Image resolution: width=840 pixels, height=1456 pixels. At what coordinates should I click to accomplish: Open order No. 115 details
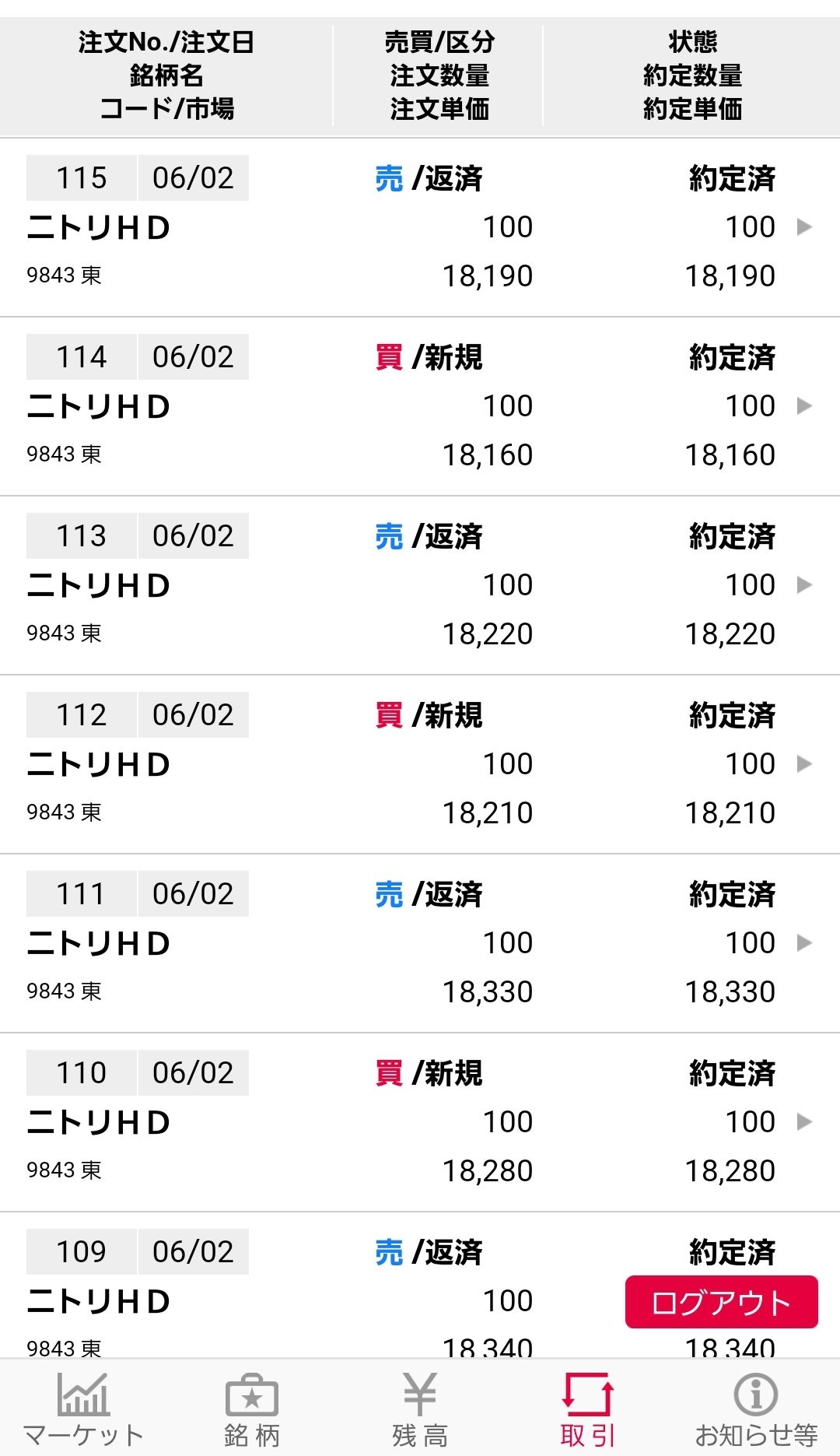(x=804, y=227)
